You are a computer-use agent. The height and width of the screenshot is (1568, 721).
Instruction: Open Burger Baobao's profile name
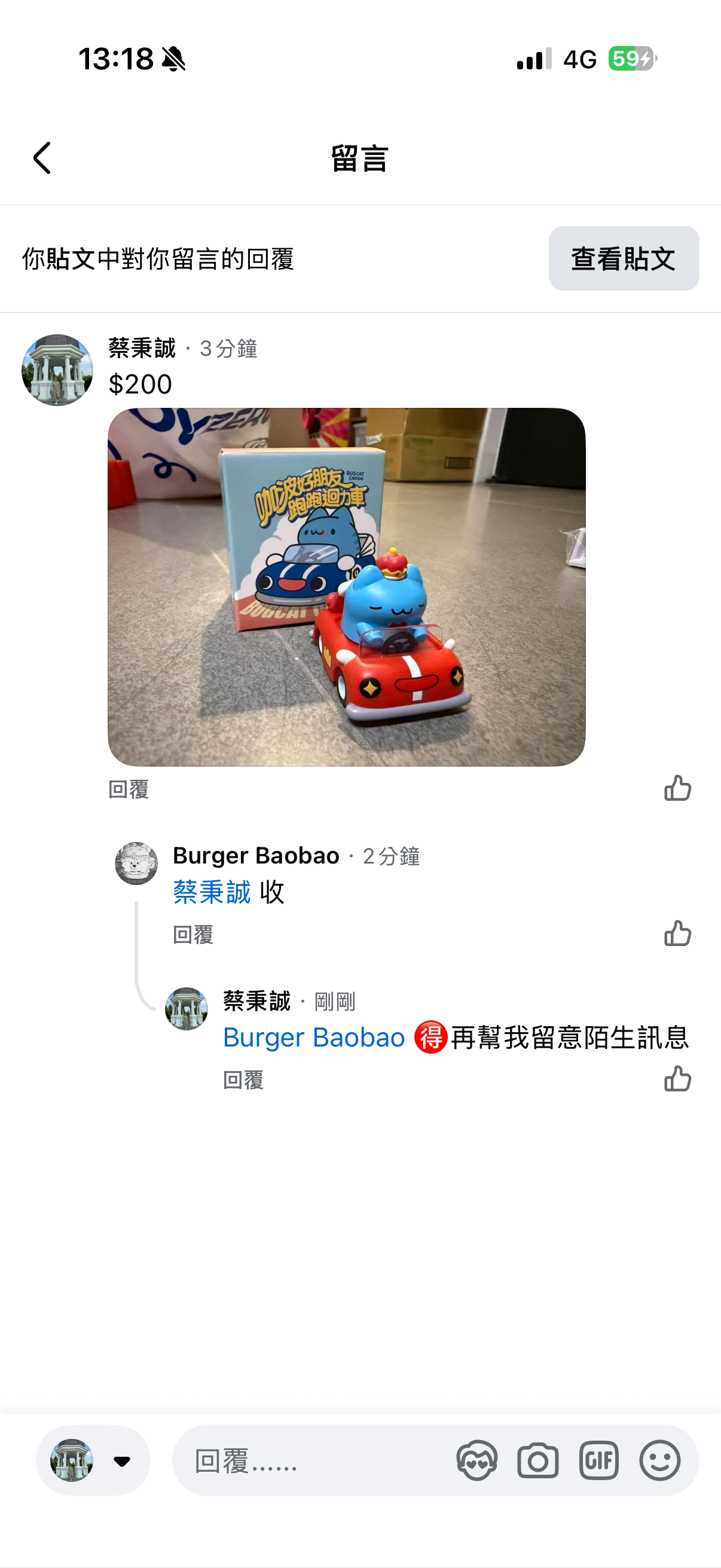pyautogui.click(x=256, y=855)
